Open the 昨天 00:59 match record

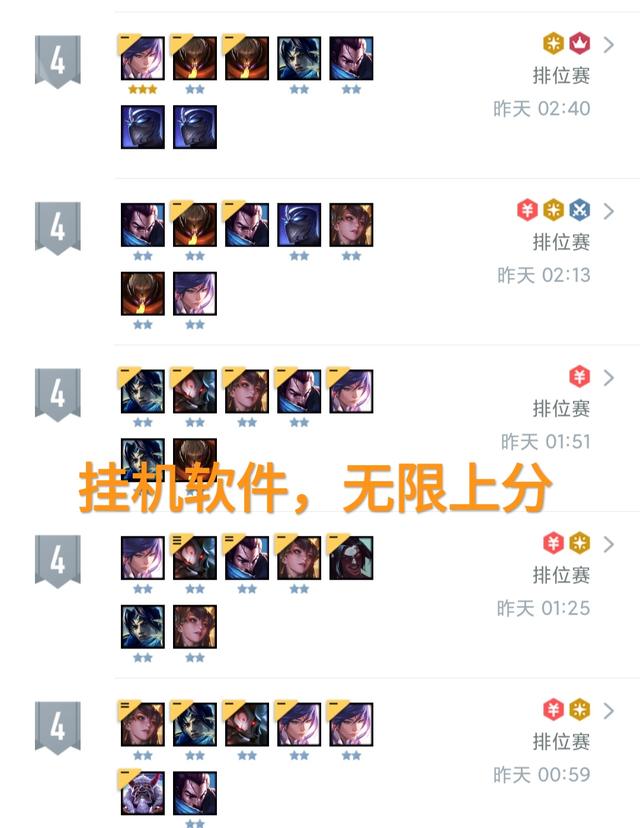[608, 710]
